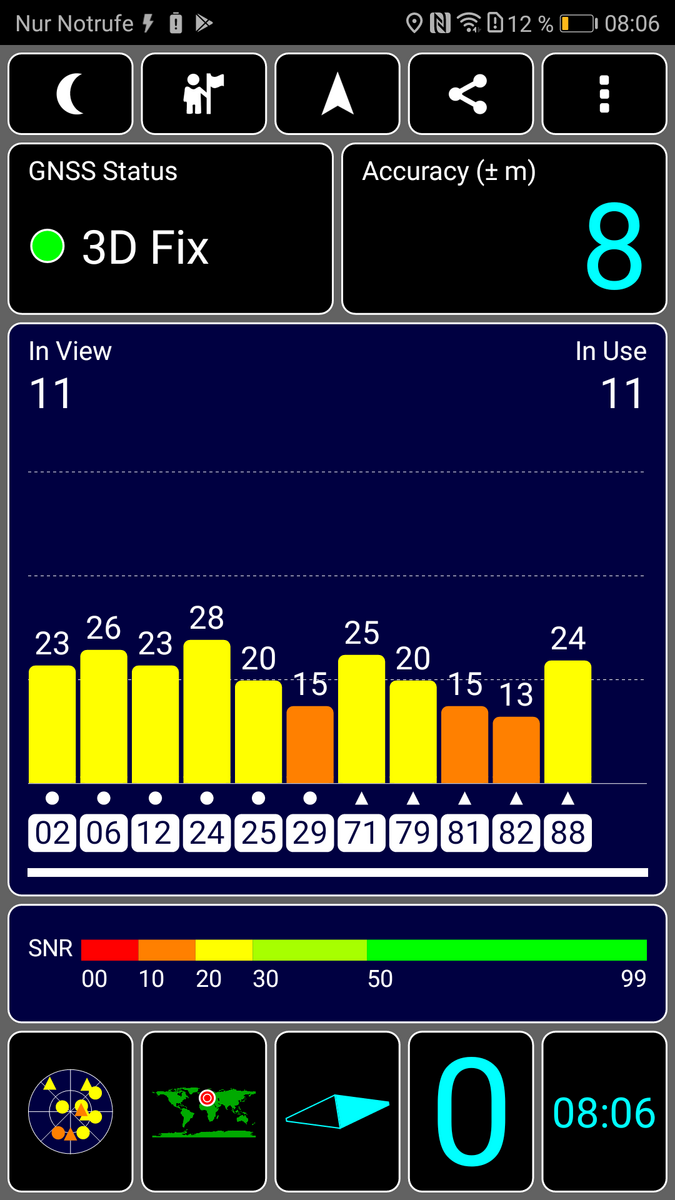
Task: Open the satellite sky radar view
Action: pyautogui.click(x=70, y=1113)
